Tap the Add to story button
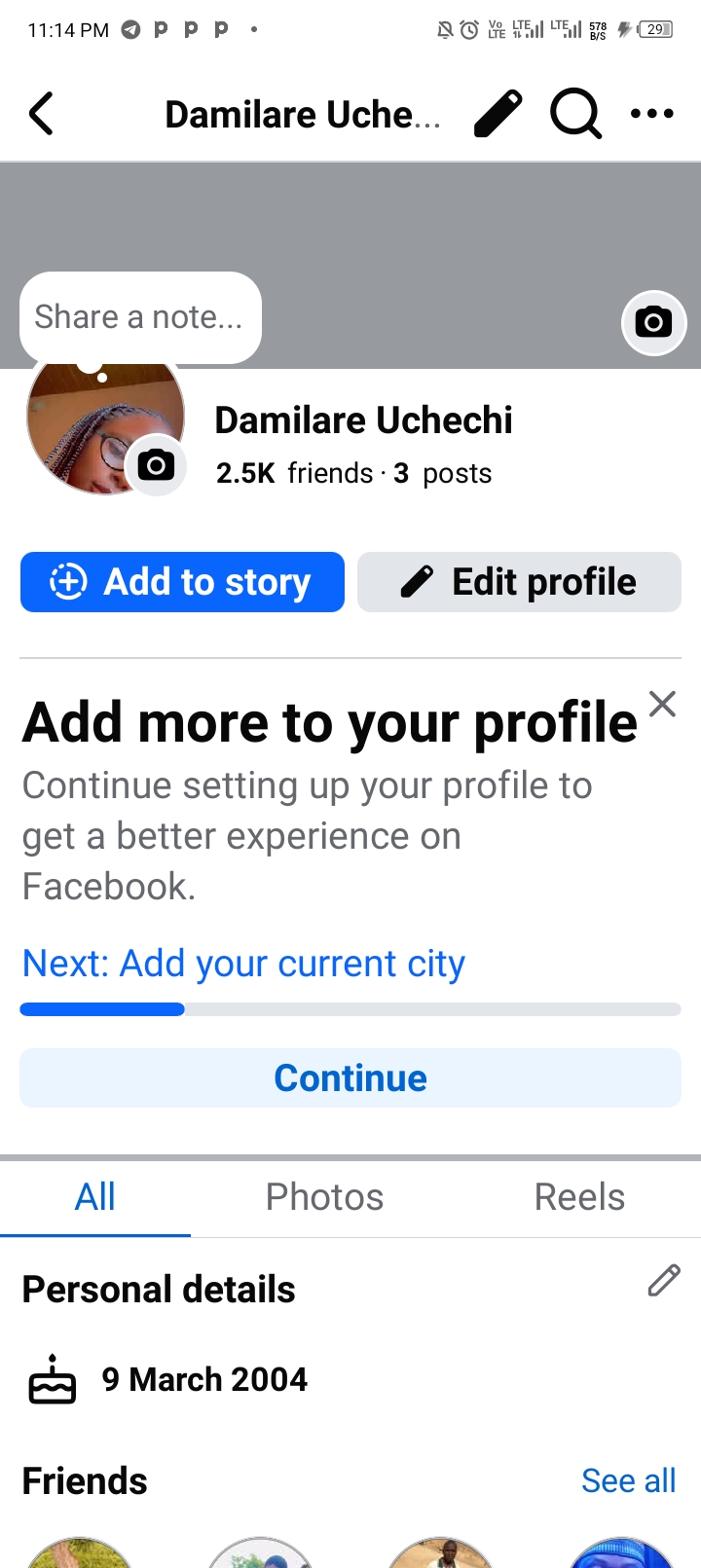701x1568 pixels. tap(182, 582)
